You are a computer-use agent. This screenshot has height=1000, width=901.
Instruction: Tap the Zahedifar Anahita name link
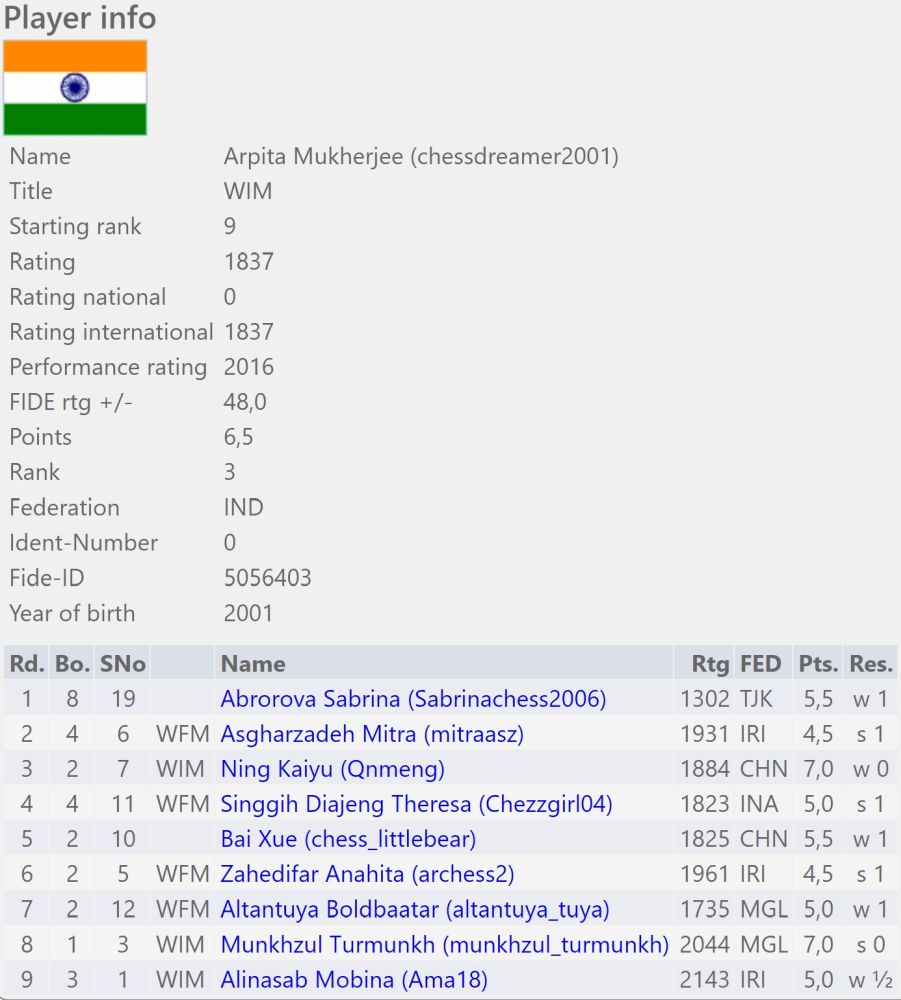(367, 874)
